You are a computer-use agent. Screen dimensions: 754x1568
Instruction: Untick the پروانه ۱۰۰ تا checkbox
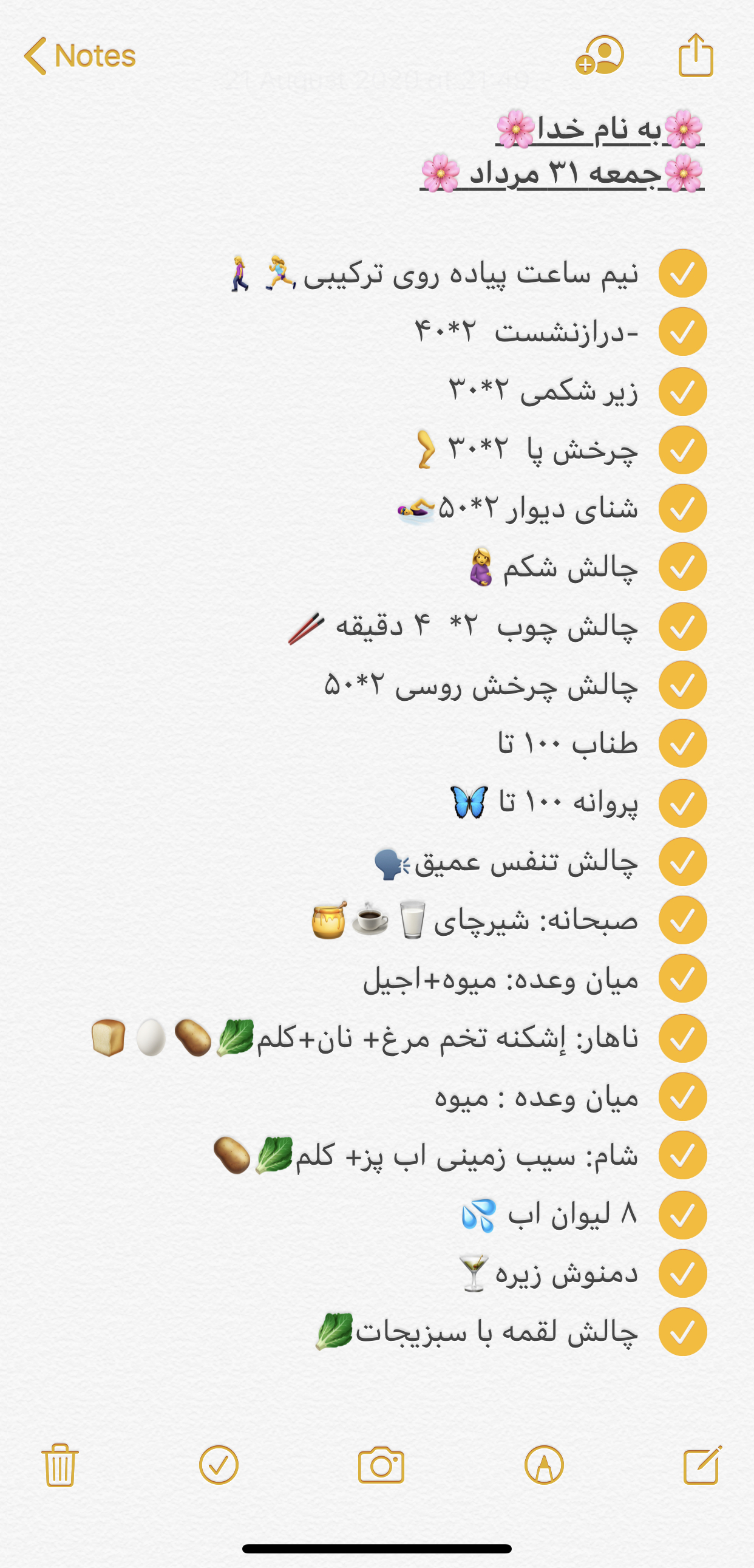click(x=682, y=803)
